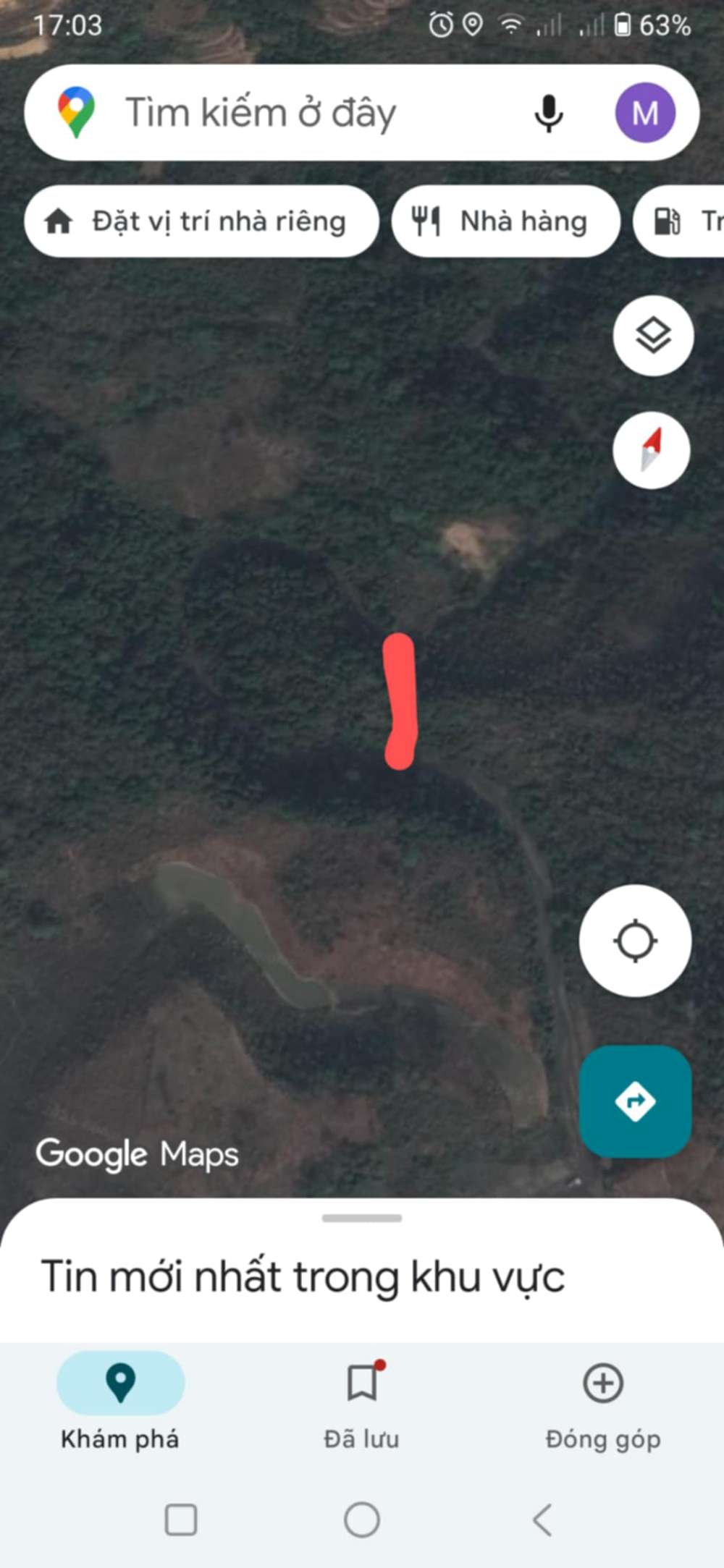The image size is (724, 1568).
Task: Reset map orientation with the compass
Action: coord(652,450)
